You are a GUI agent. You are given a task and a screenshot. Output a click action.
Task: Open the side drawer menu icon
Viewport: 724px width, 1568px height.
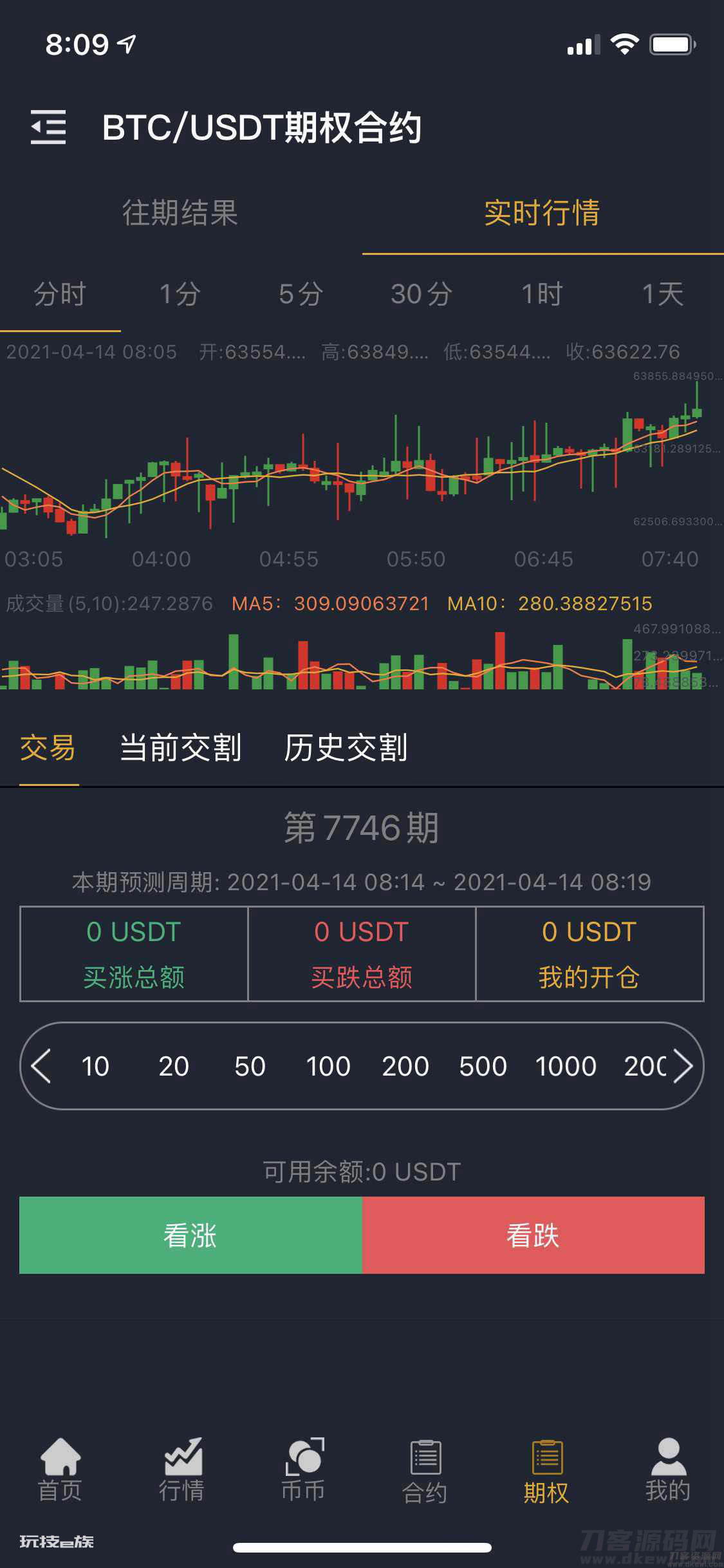[48, 127]
